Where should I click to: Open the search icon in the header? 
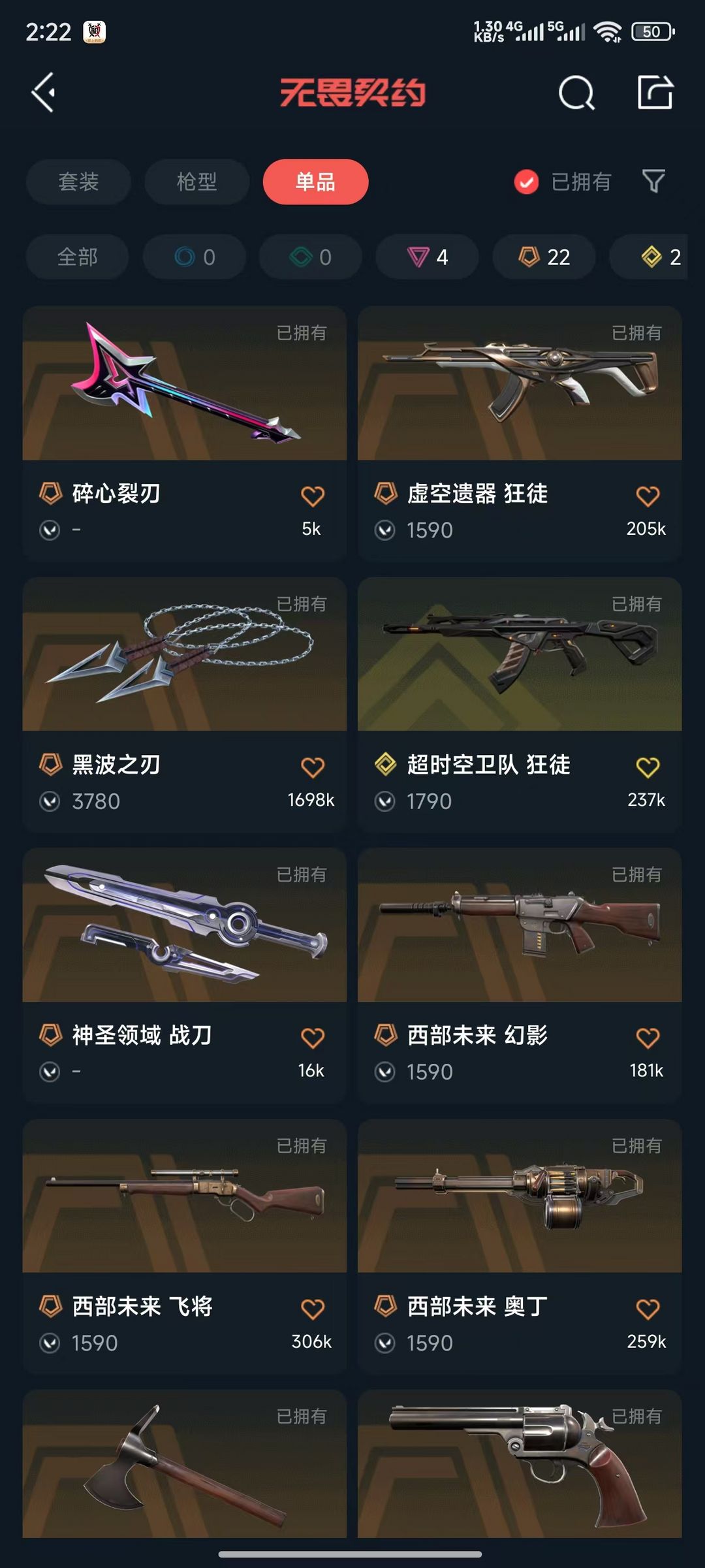coord(576,93)
